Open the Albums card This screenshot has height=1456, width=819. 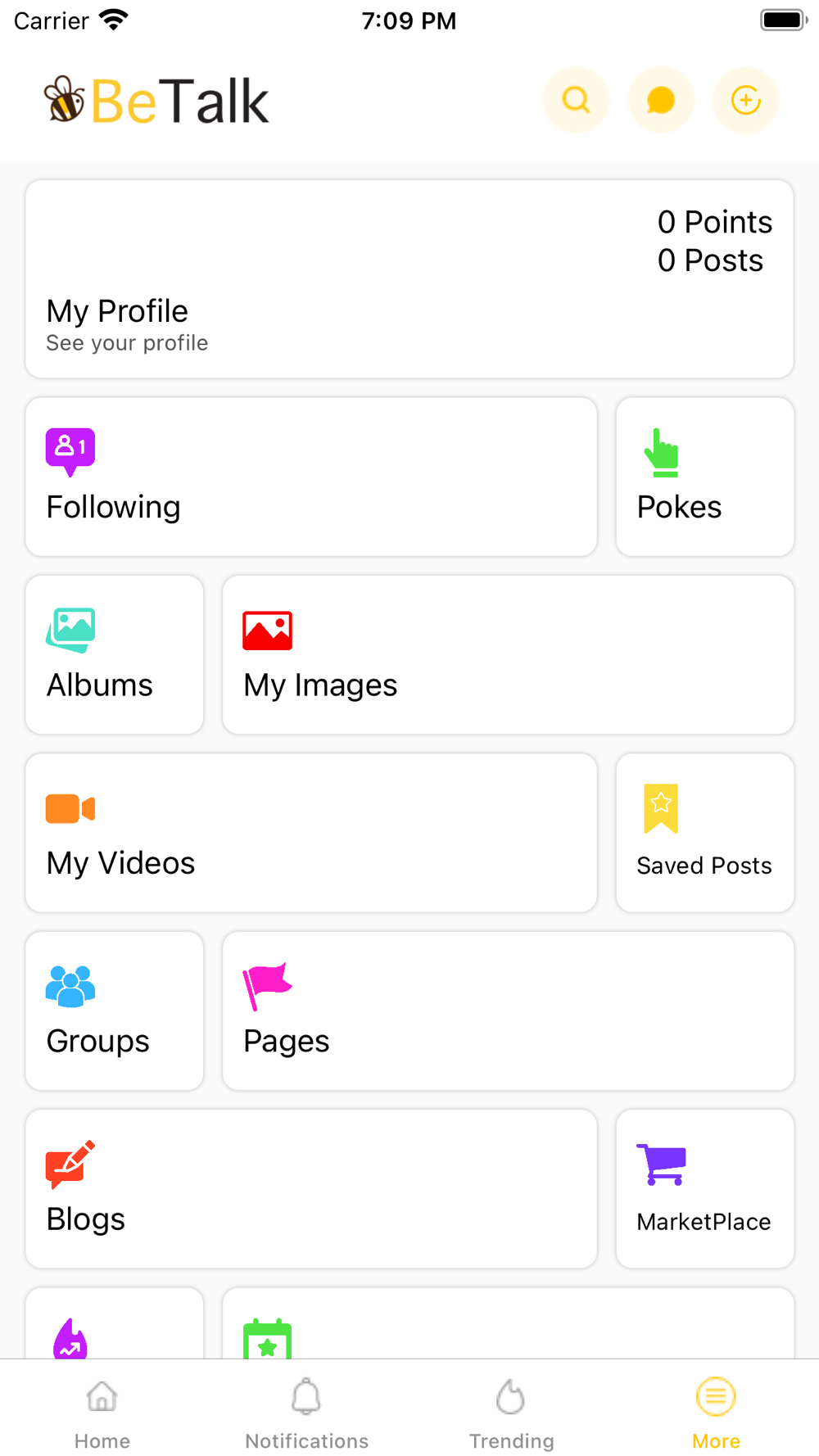pyautogui.click(x=115, y=655)
